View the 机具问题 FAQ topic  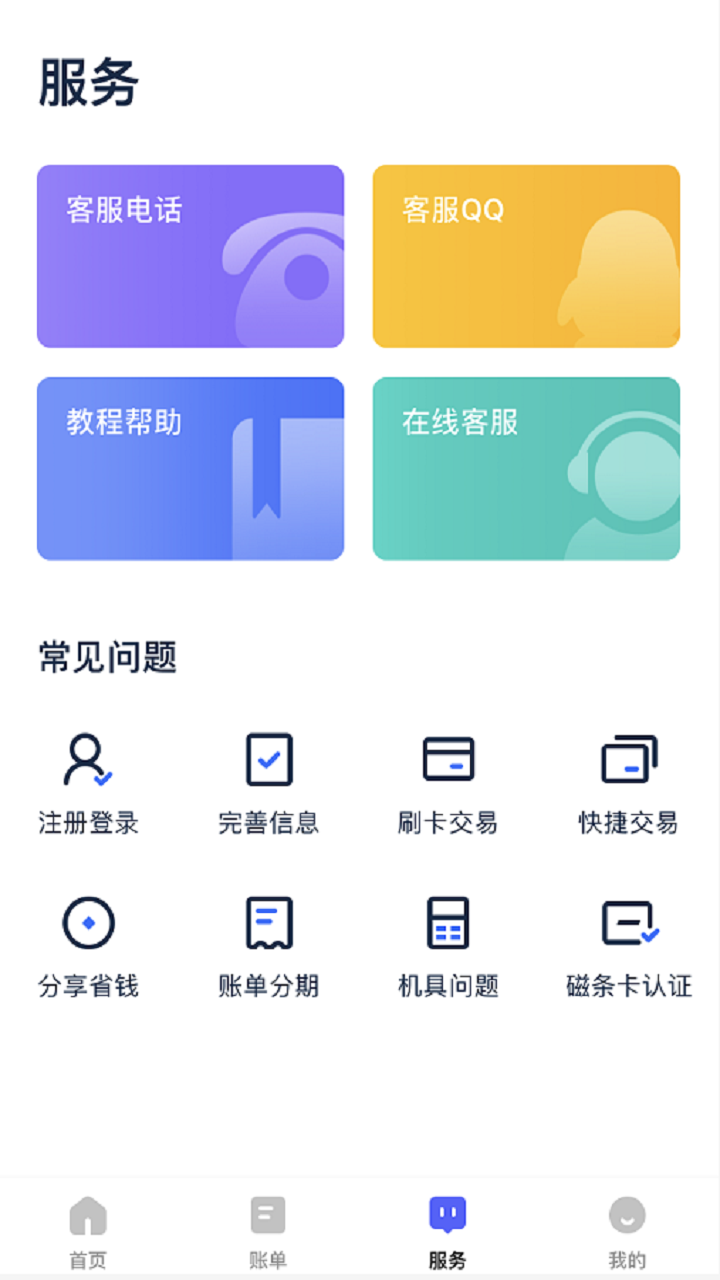pos(448,947)
